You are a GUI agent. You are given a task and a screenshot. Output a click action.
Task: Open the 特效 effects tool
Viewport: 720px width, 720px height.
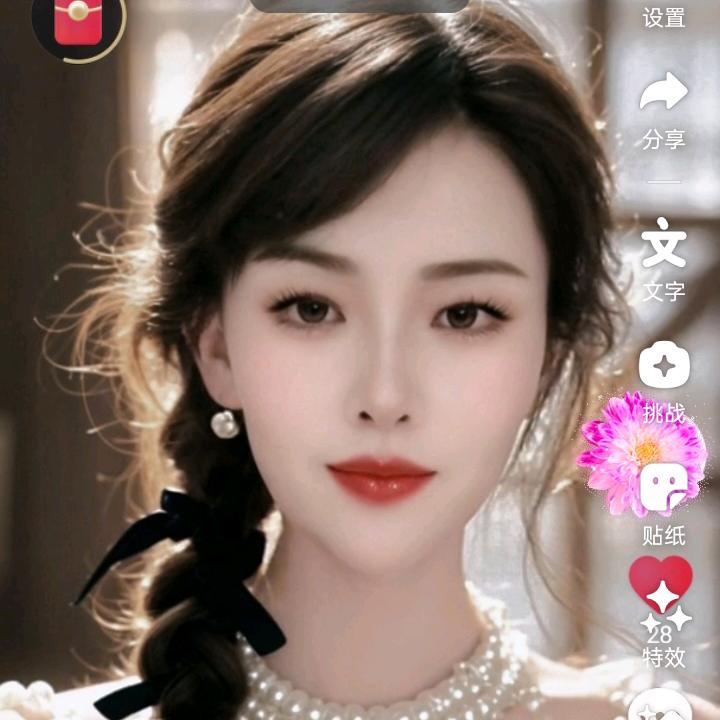(663, 612)
